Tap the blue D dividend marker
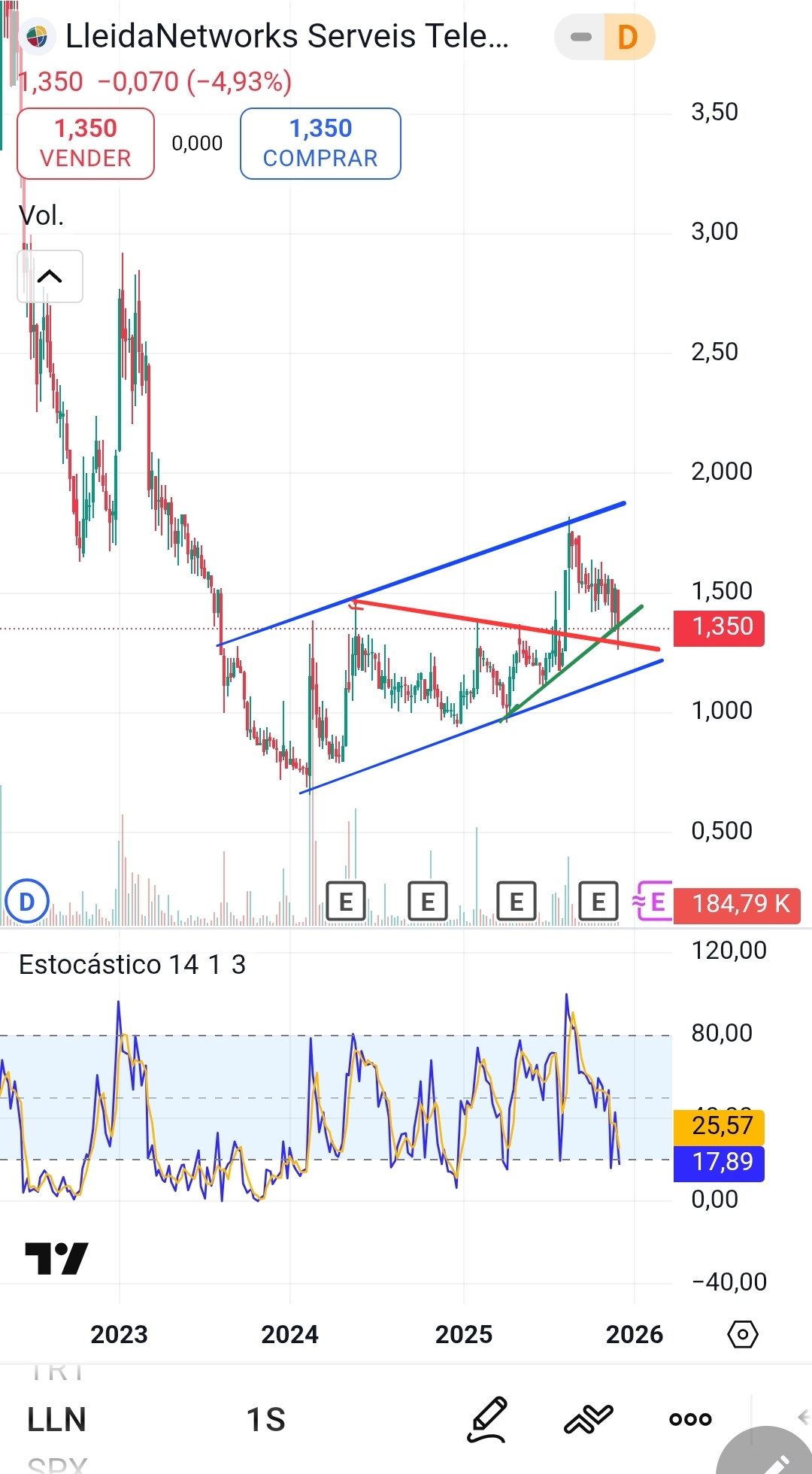 click(27, 901)
